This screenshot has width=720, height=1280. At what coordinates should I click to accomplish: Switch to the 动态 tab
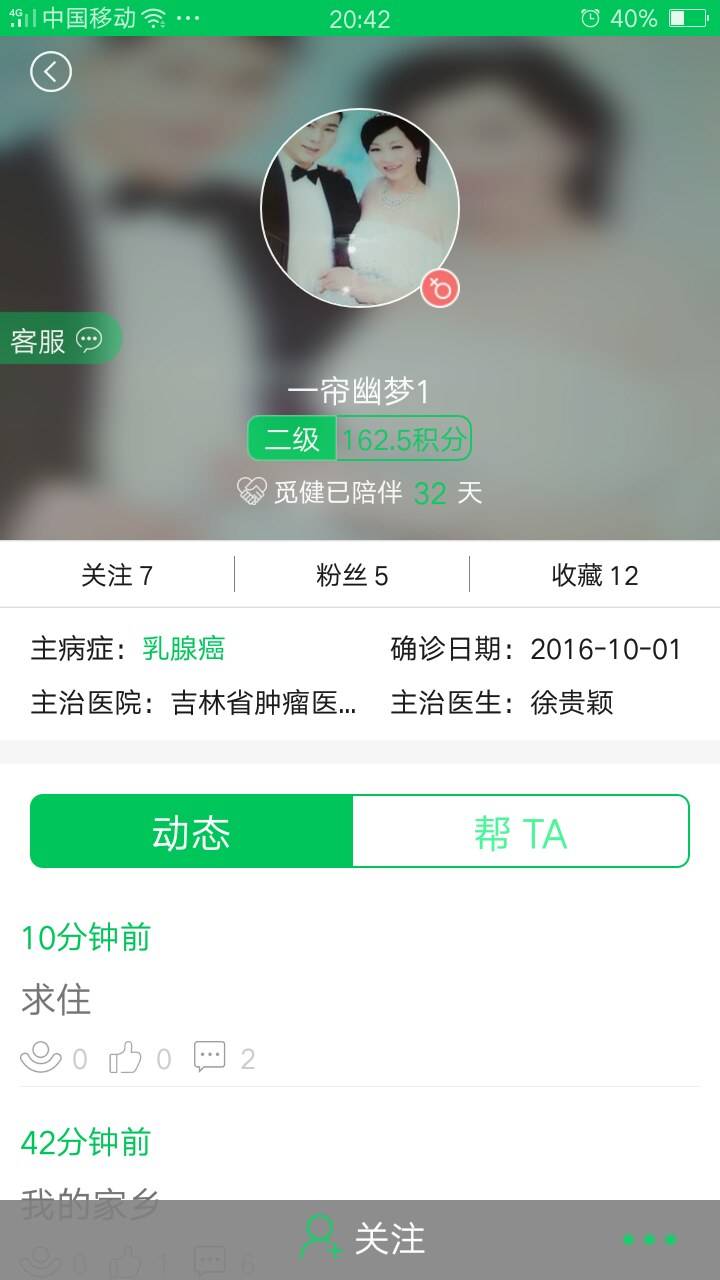tap(191, 831)
